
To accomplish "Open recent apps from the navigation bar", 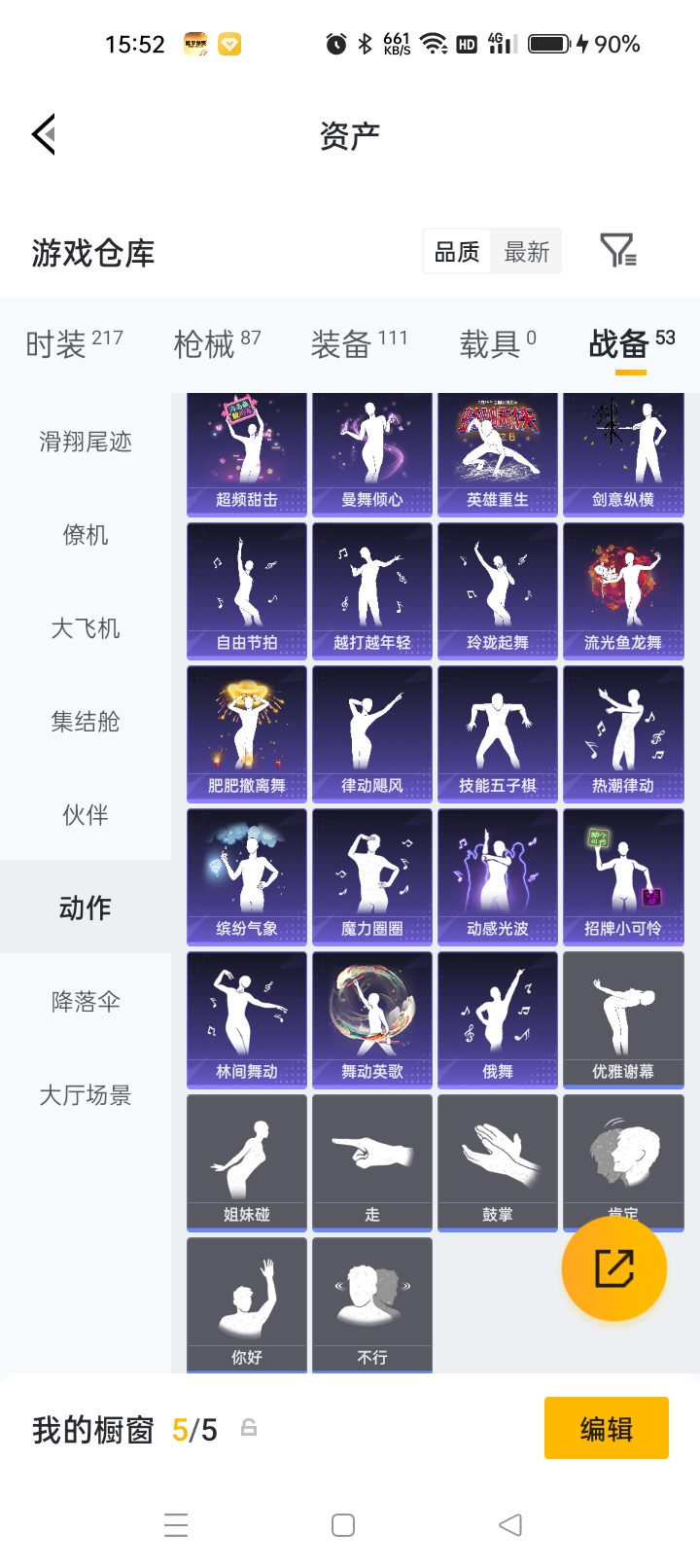I will [x=176, y=1524].
